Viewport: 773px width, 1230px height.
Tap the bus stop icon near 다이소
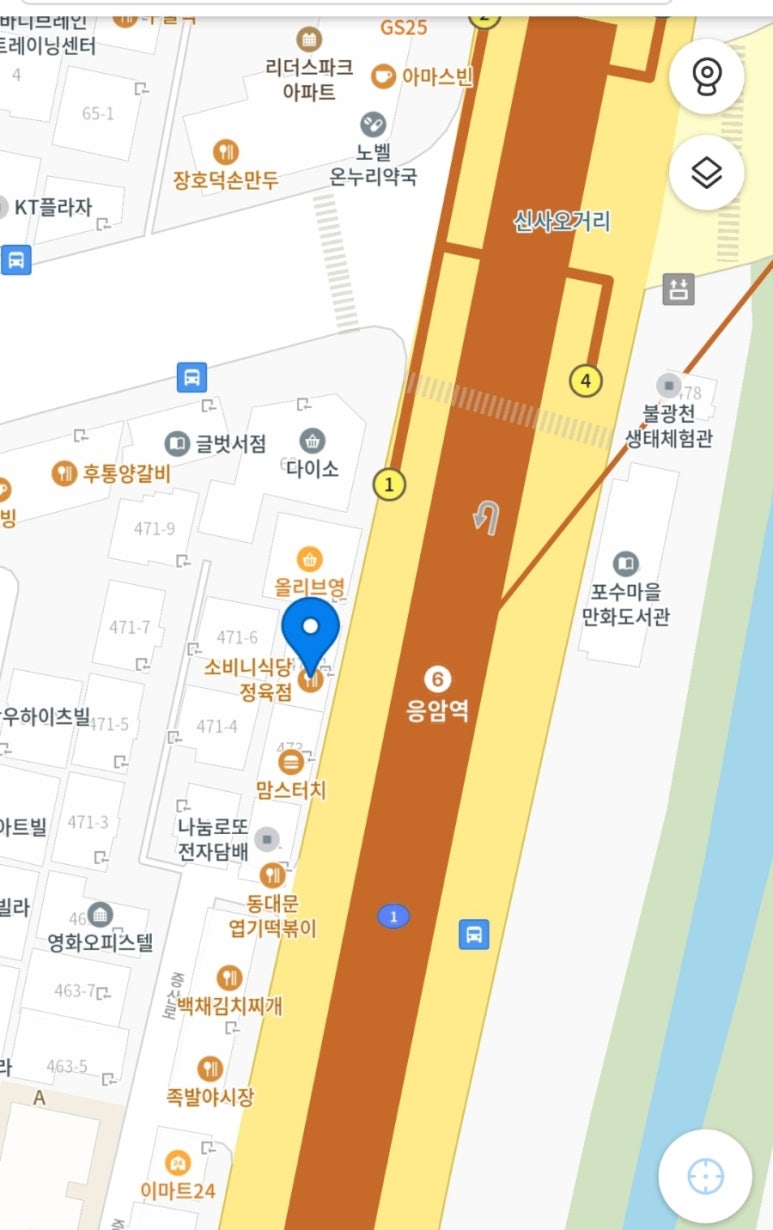192,377
